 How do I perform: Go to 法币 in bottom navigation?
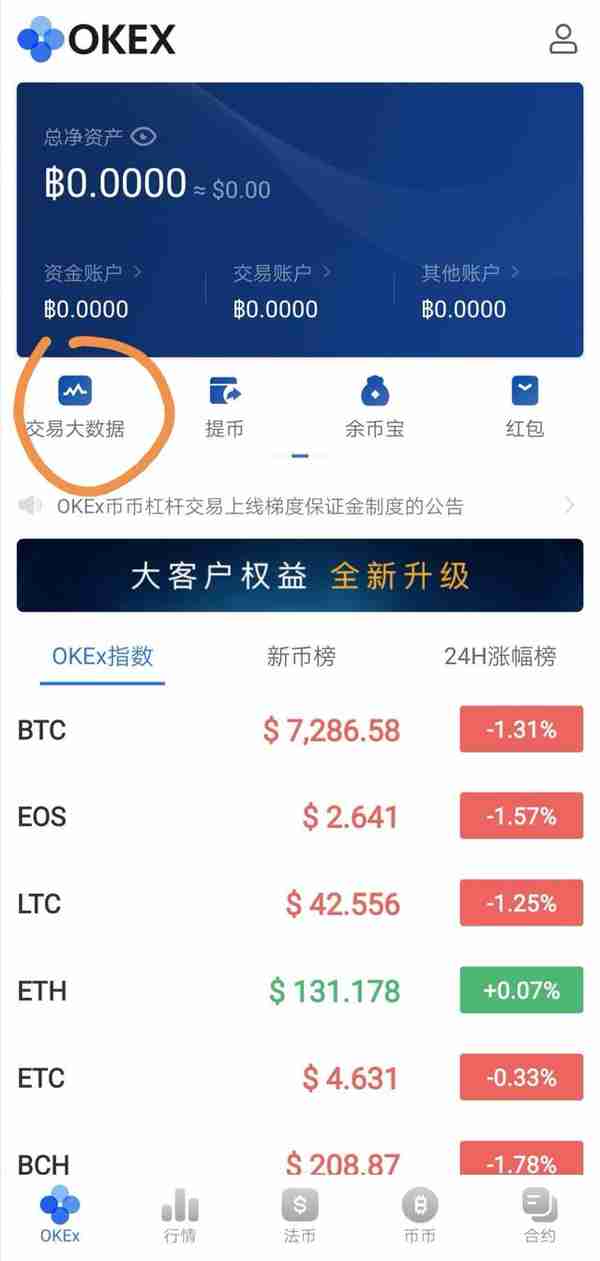click(x=300, y=1216)
